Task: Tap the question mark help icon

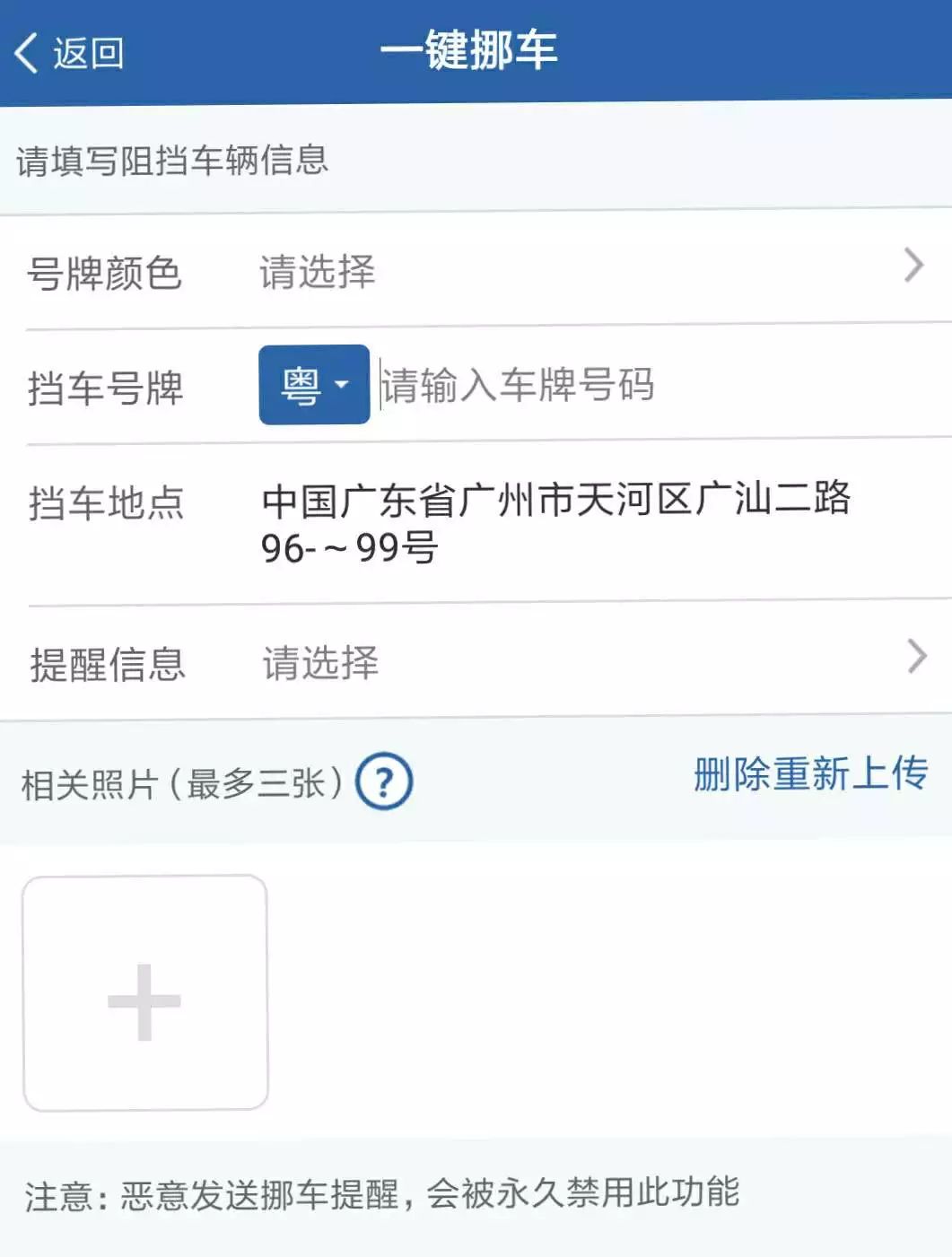Action: point(384,781)
